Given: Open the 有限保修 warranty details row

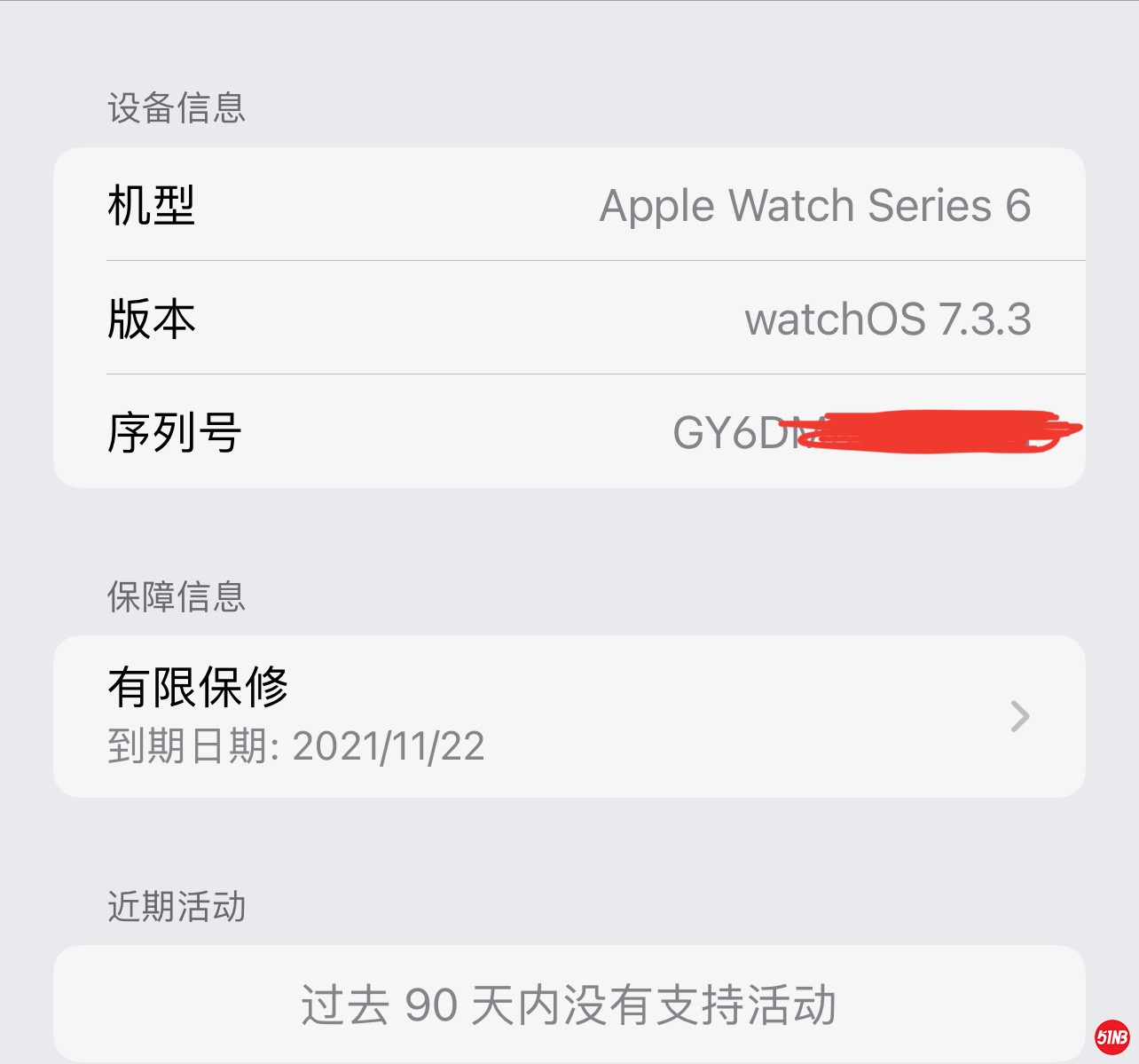Looking at the screenshot, I should tap(569, 716).
